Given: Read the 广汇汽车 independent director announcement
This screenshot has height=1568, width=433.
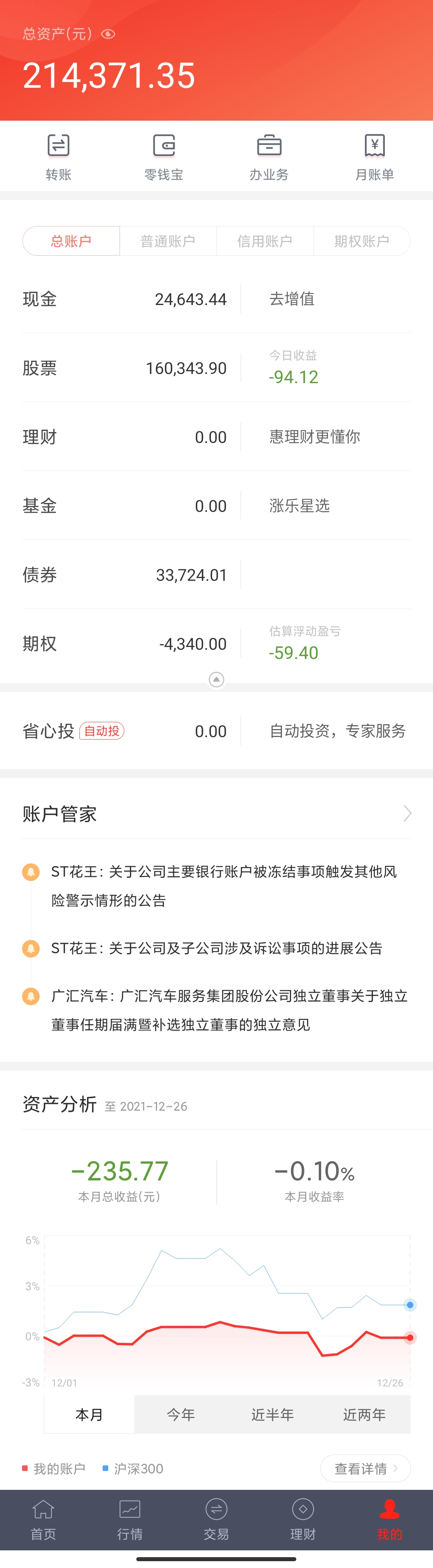Looking at the screenshot, I should pyautogui.click(x=229, y=1010).
